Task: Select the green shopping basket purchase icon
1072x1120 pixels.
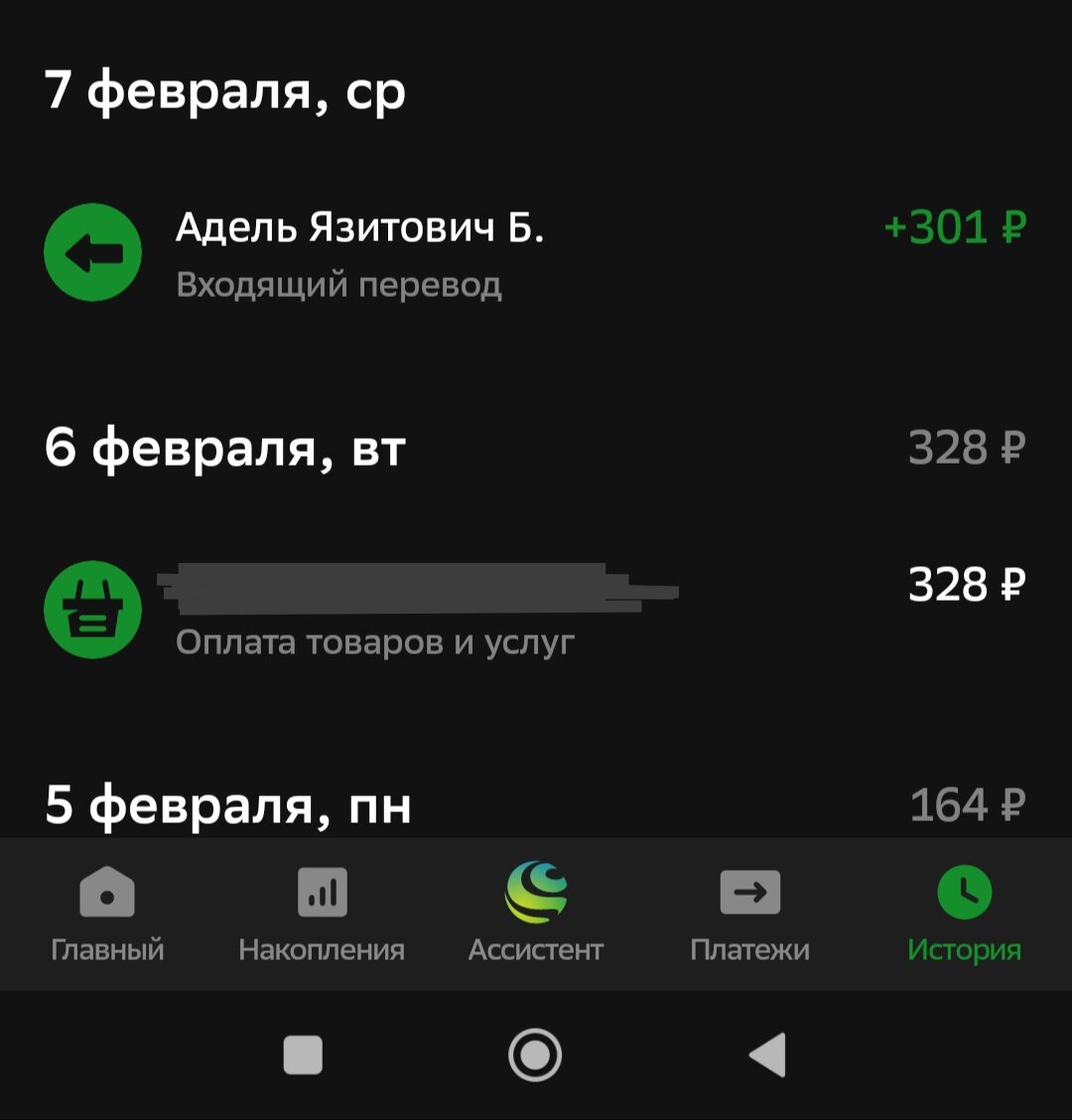Action: 92,609
